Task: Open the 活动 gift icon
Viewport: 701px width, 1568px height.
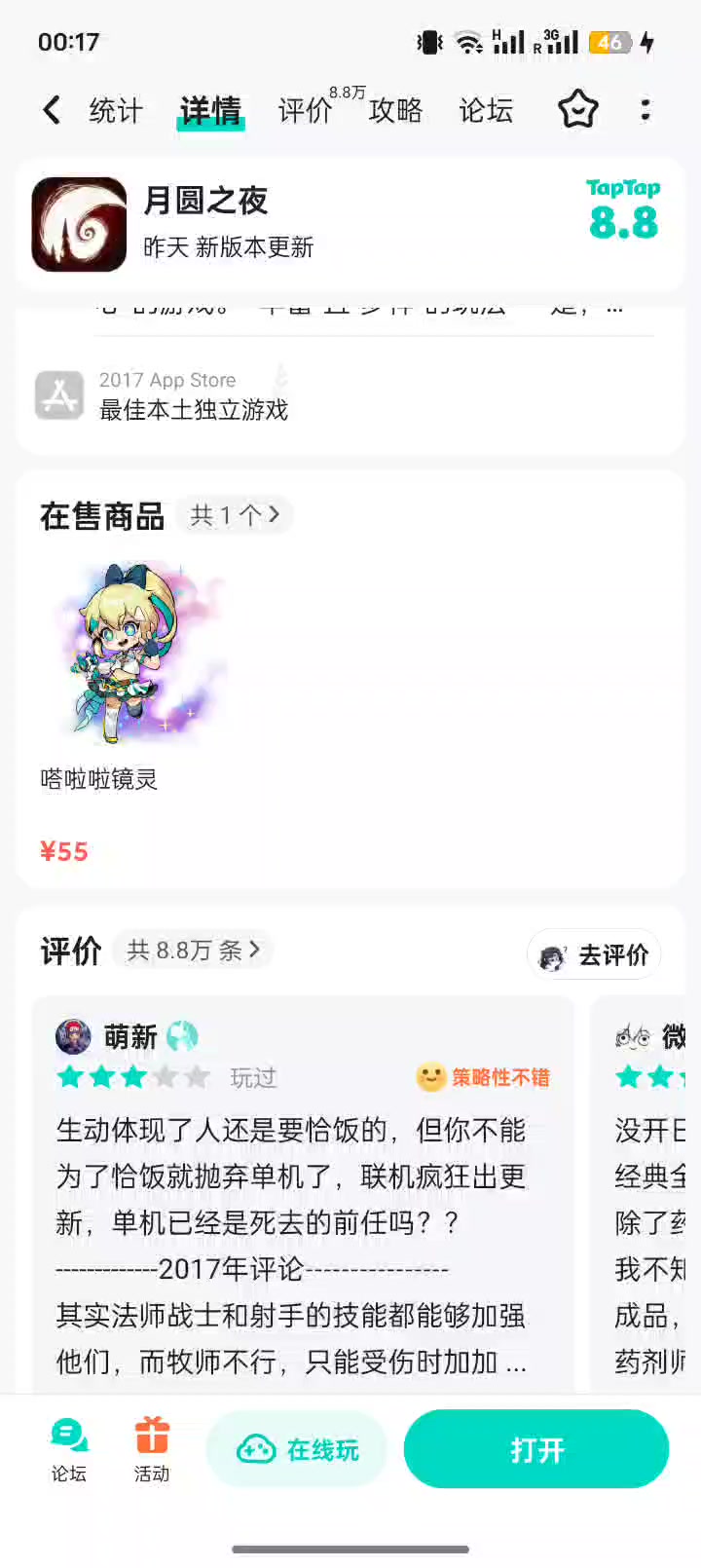Action: 152,1450
